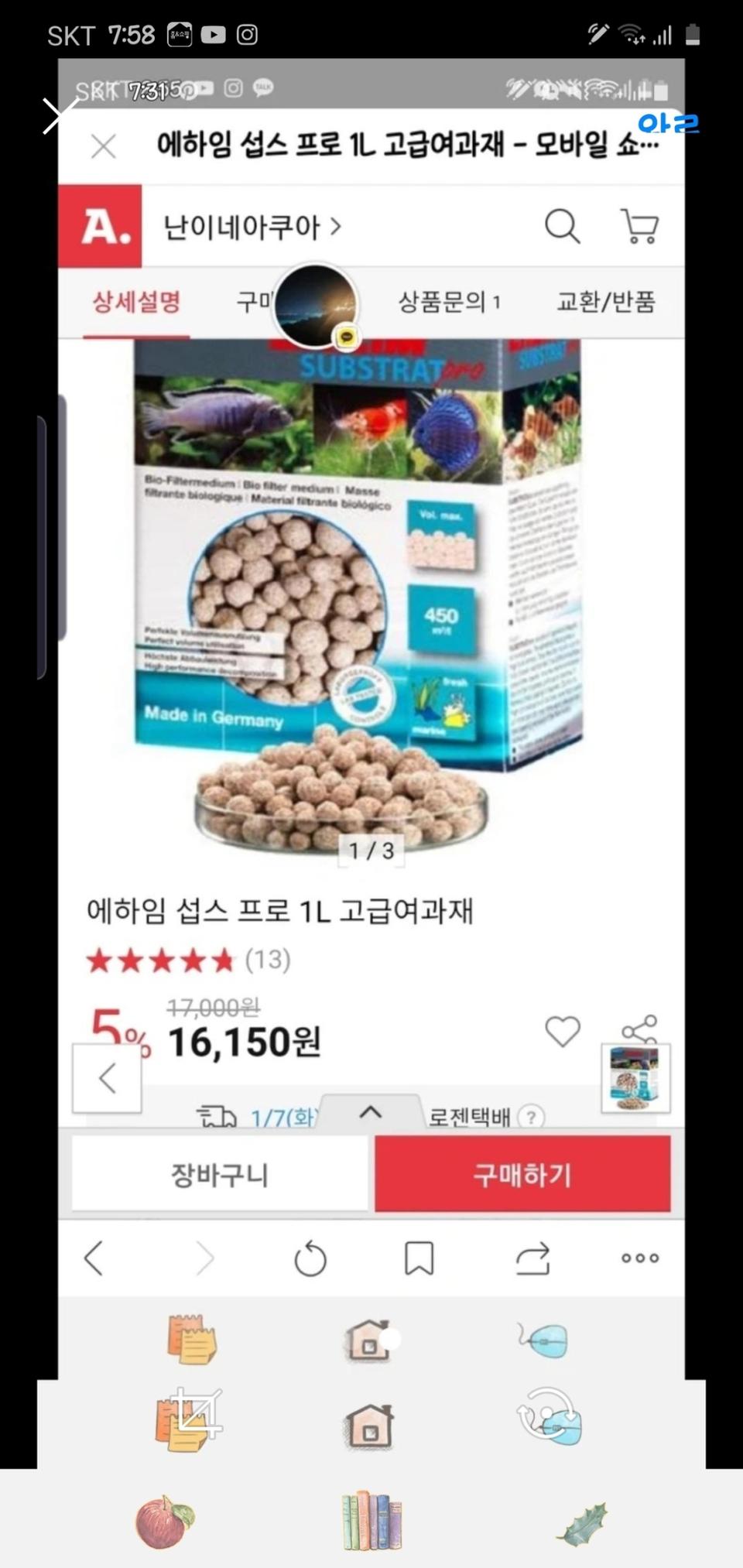Open search via the magnifier icon
Screen dimensions: 743x1568
point(562,226)
